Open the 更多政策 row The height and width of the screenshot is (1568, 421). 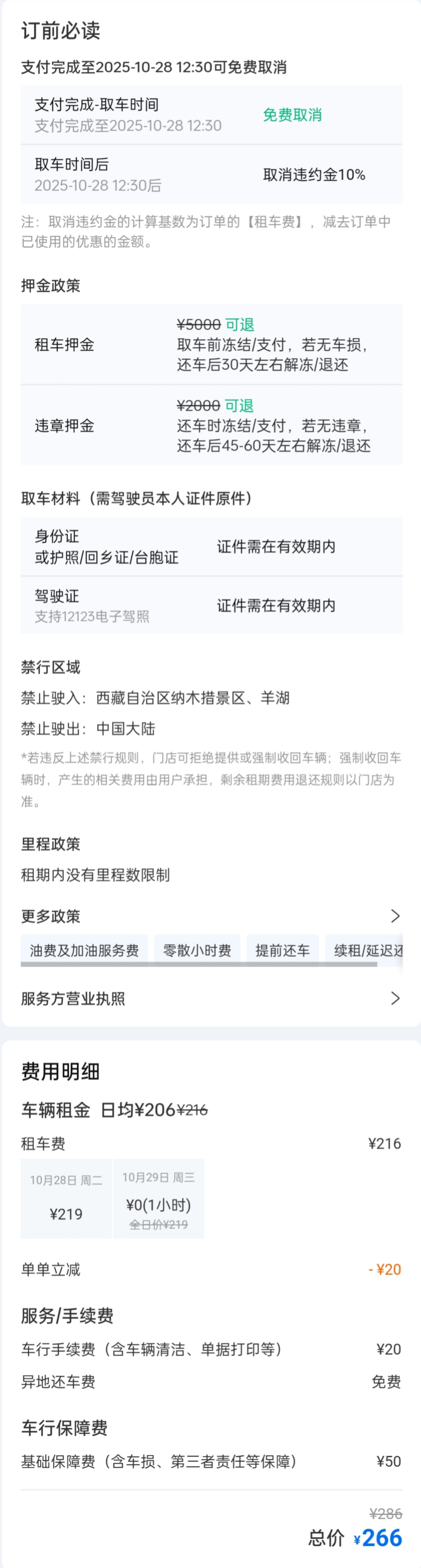(x=210, y=915)
